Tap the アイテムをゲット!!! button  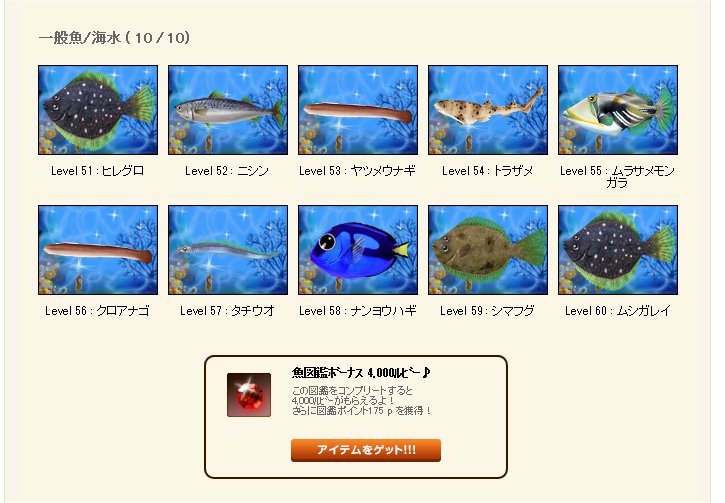click(x=366, y=450)
